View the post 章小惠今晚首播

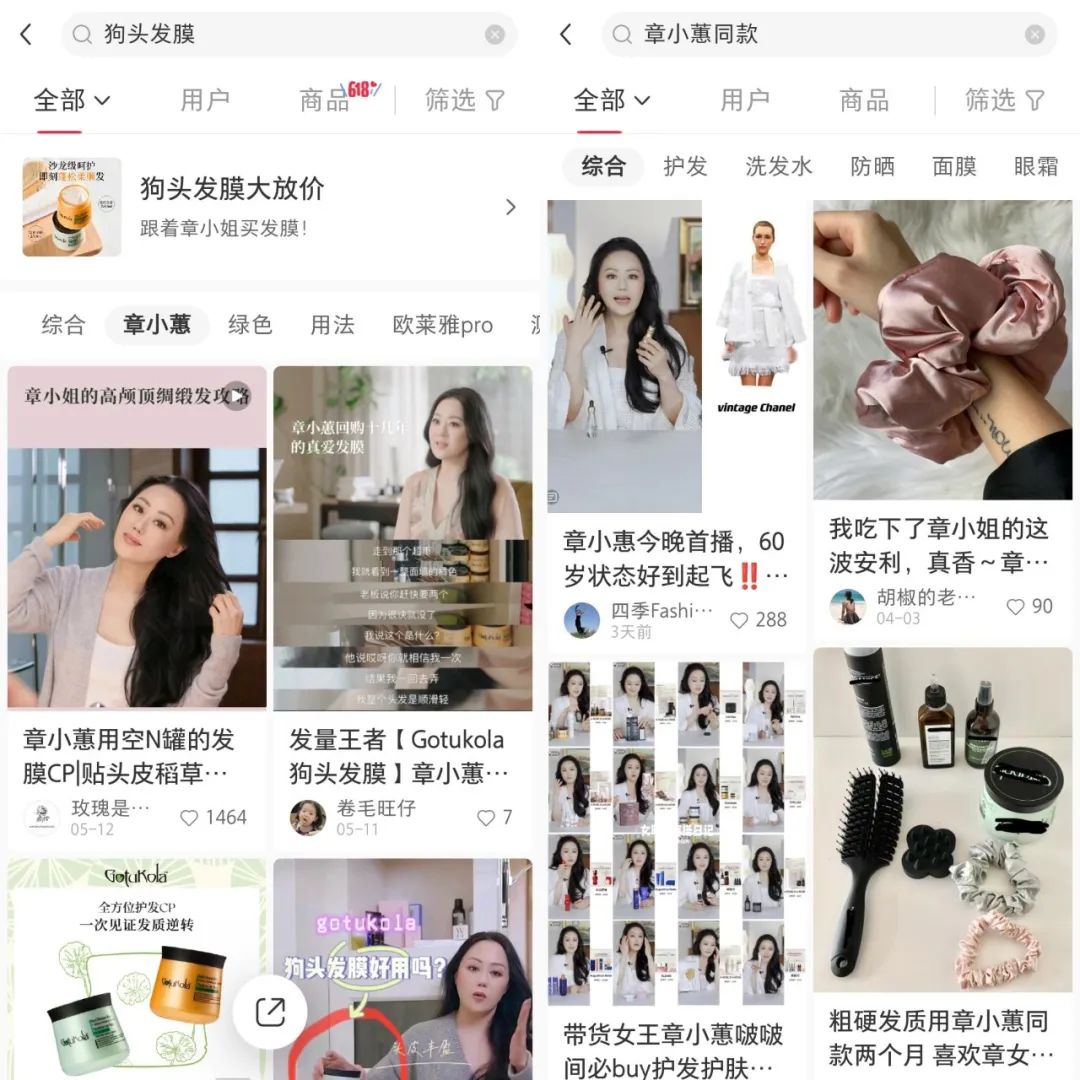click(x=675, y=558)
